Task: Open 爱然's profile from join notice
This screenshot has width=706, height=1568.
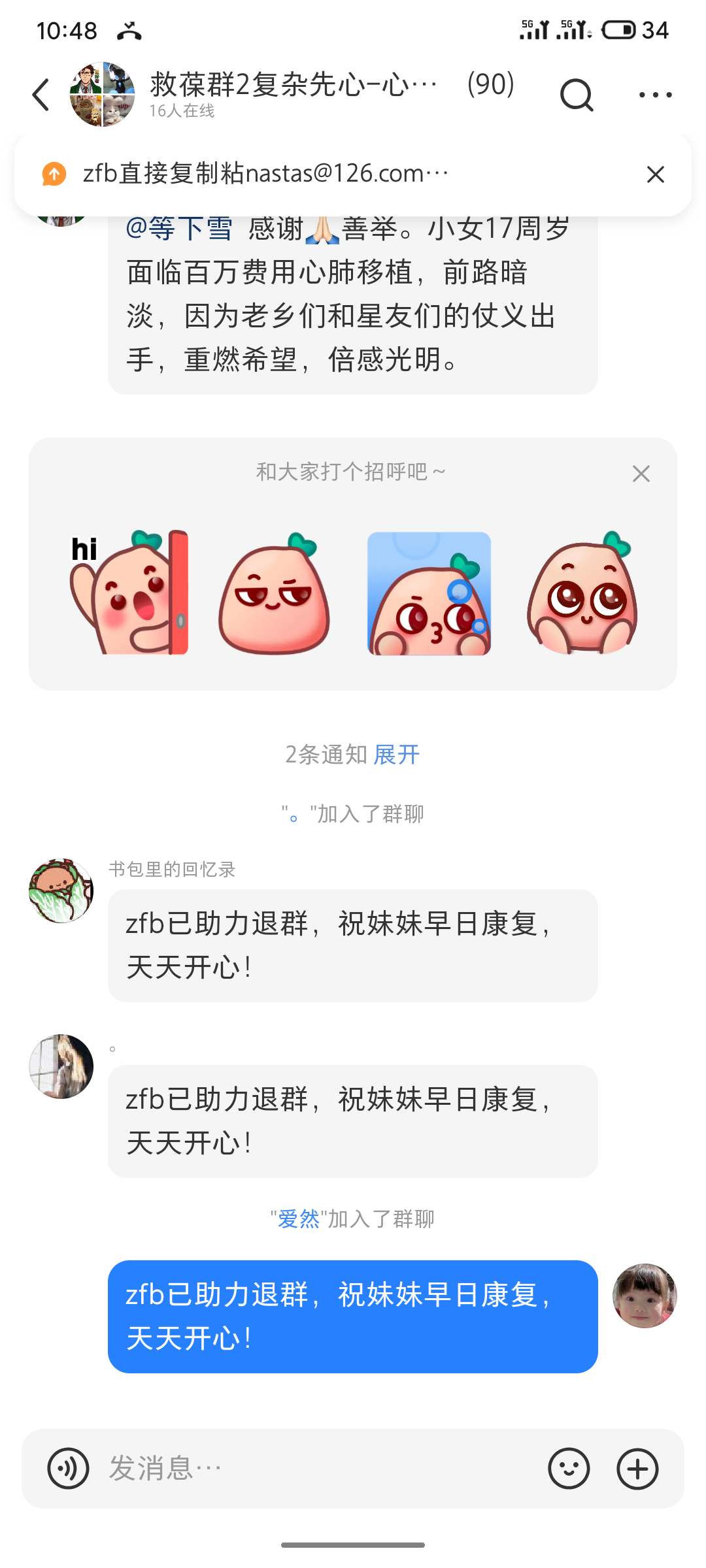Action: [299, 1219]
